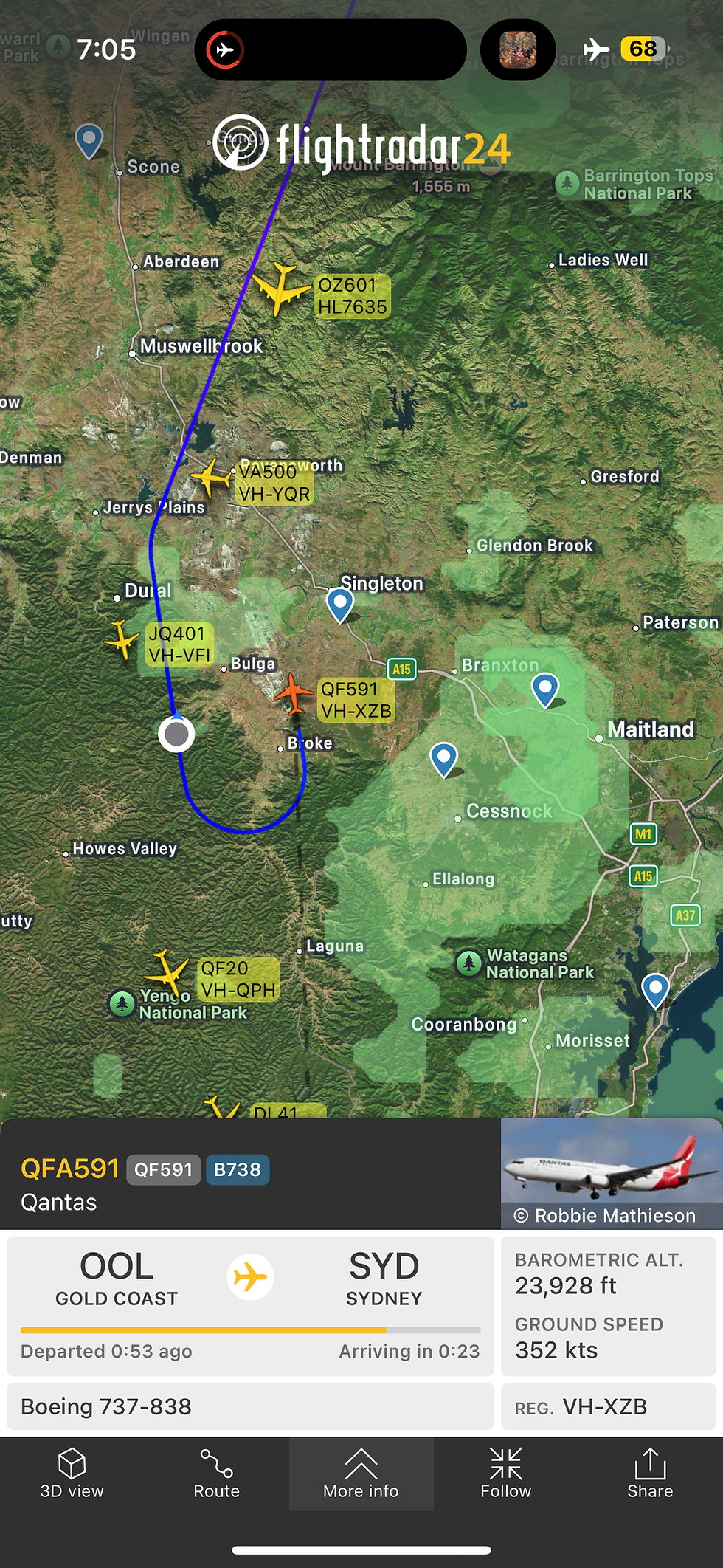This screenshot has width=723, height=1568.
Task: Select the QF20 aircraft on the map
Action: click(x=167, y=972)
